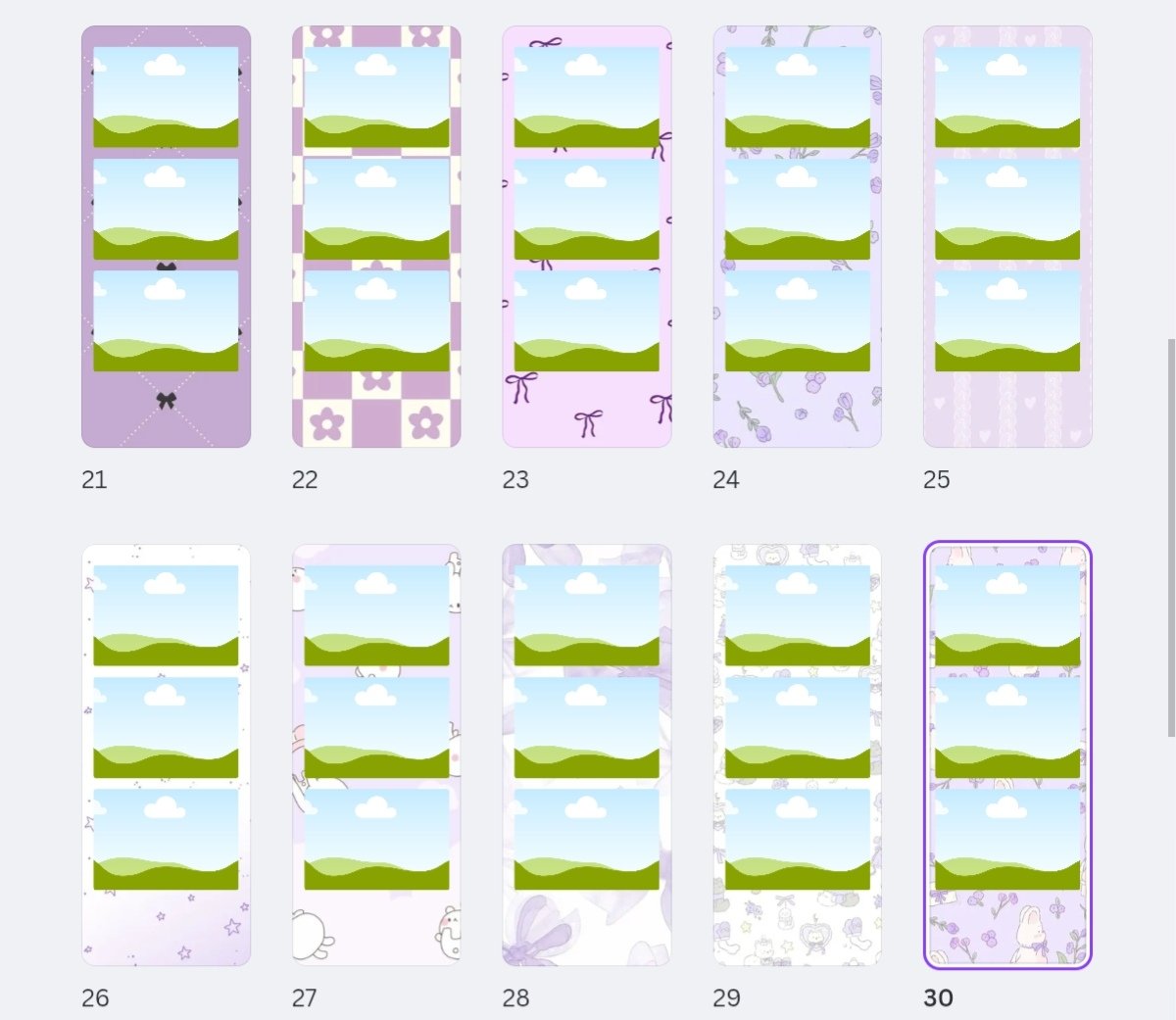
Task: Open page 22 checkered flower design
Action: pyautogui.click(x=376, y=236)
